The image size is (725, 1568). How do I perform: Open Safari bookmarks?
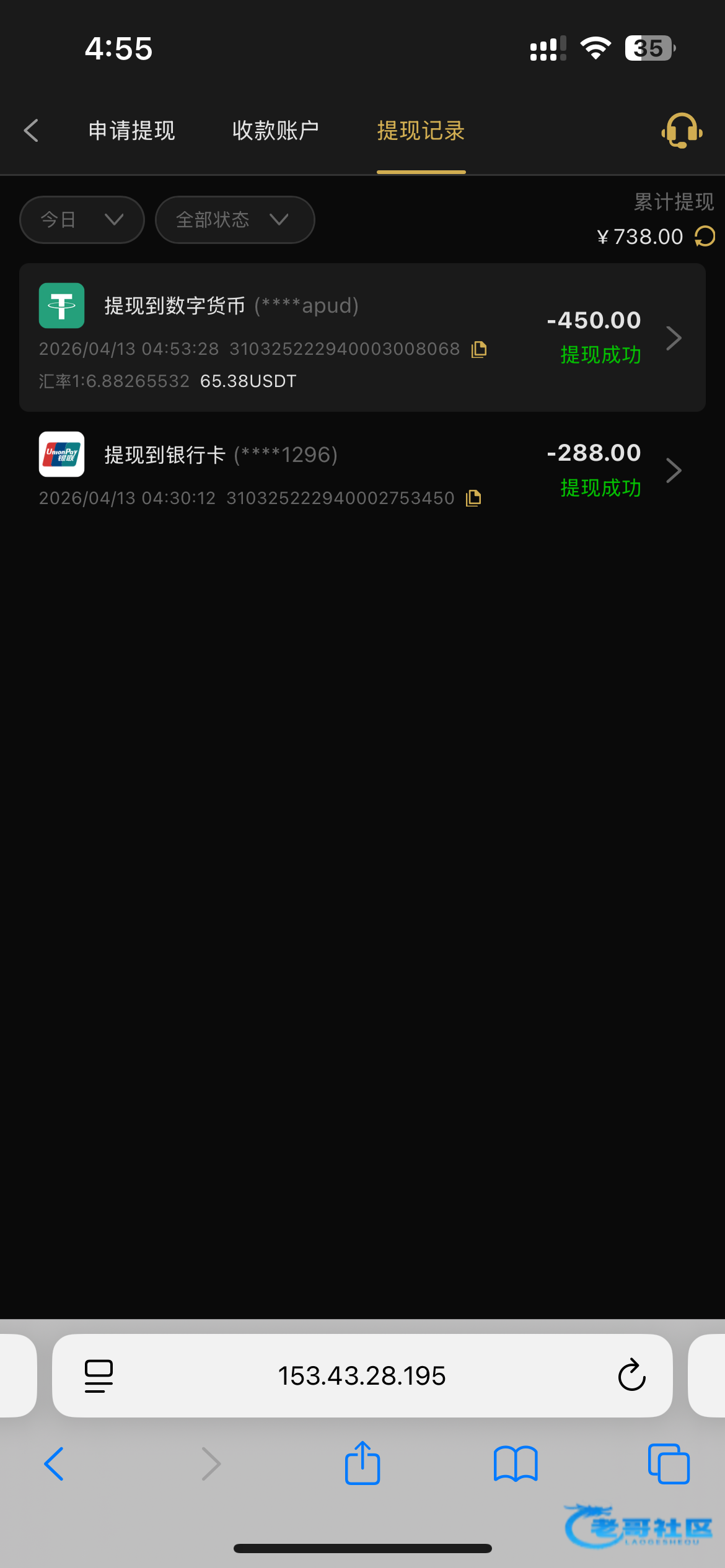(x=516, y=1463)
